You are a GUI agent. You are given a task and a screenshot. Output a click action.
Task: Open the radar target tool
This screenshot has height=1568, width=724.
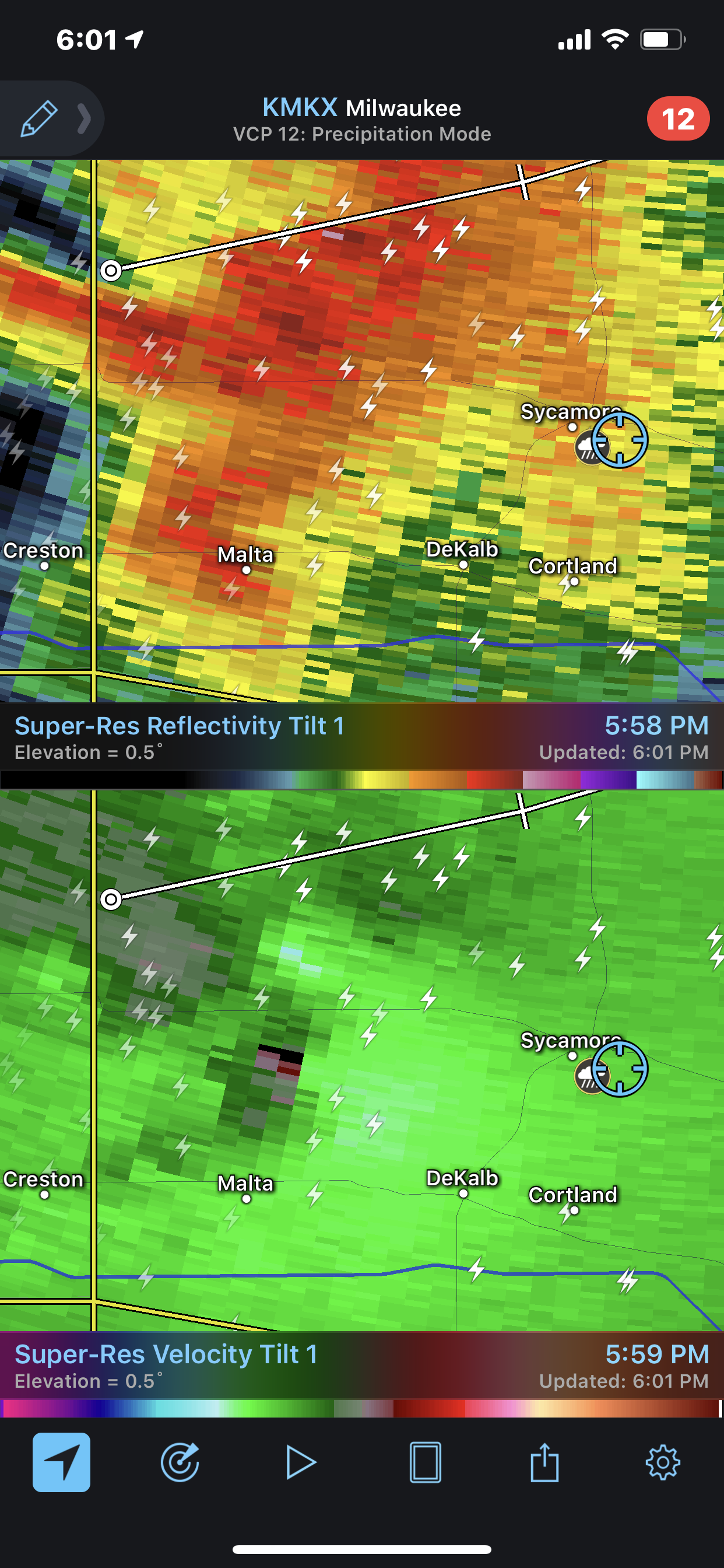pos(180,1461)
